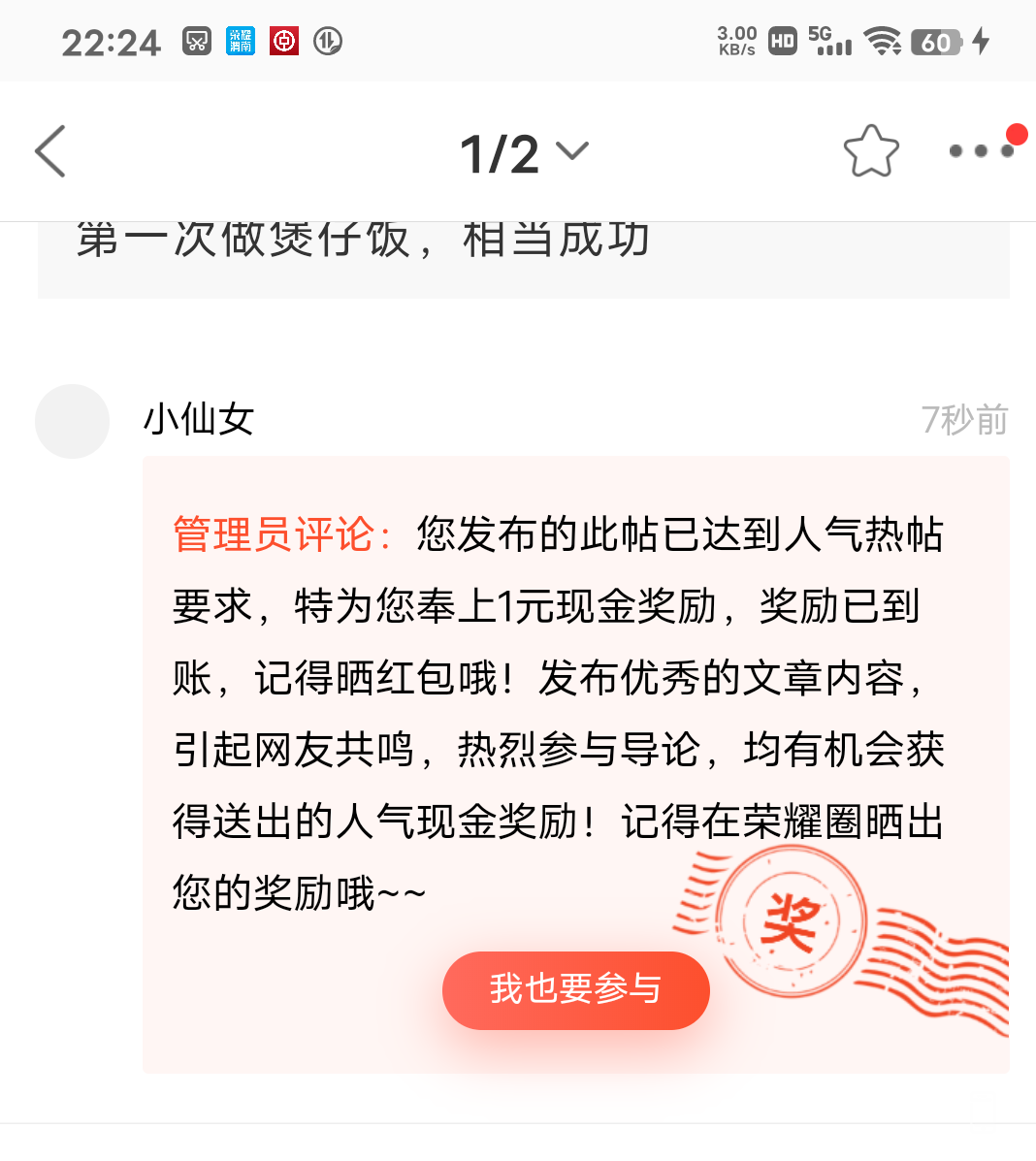View the profile of user 小仙女
Screen dimensions: 1036x1161
coord(199,419)
